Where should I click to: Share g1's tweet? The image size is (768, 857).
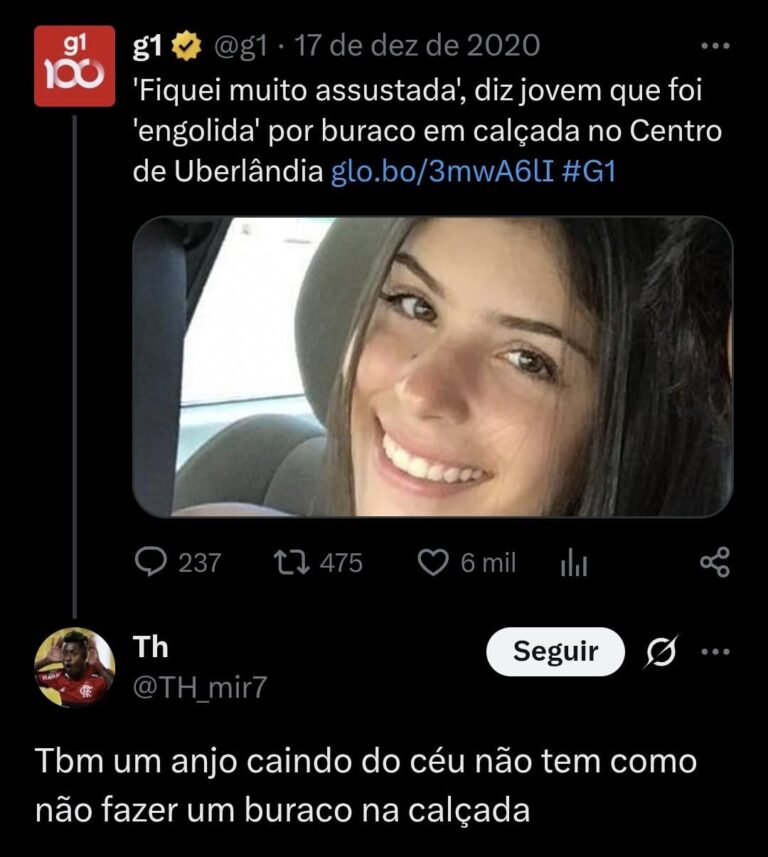point(714,563)
